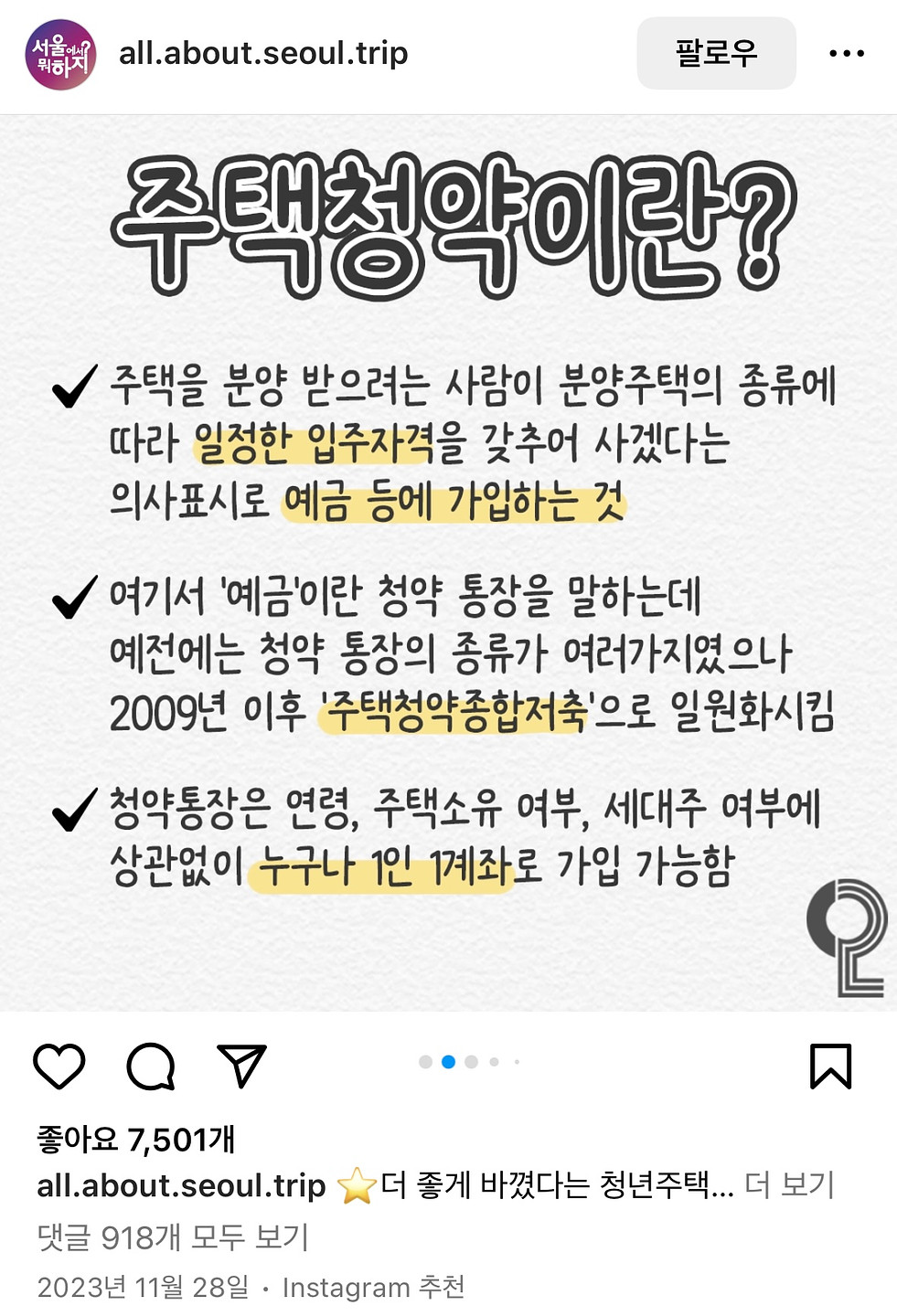Share the post via paper plane icon
The height and width of the screenshot is (1316, 897).
(x=241, y=1066)
